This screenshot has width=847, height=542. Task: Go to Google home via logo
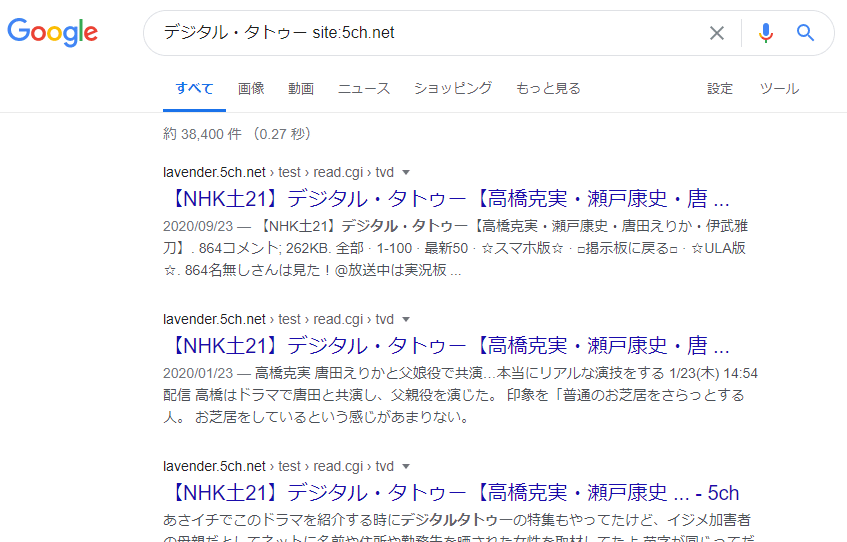52,32
